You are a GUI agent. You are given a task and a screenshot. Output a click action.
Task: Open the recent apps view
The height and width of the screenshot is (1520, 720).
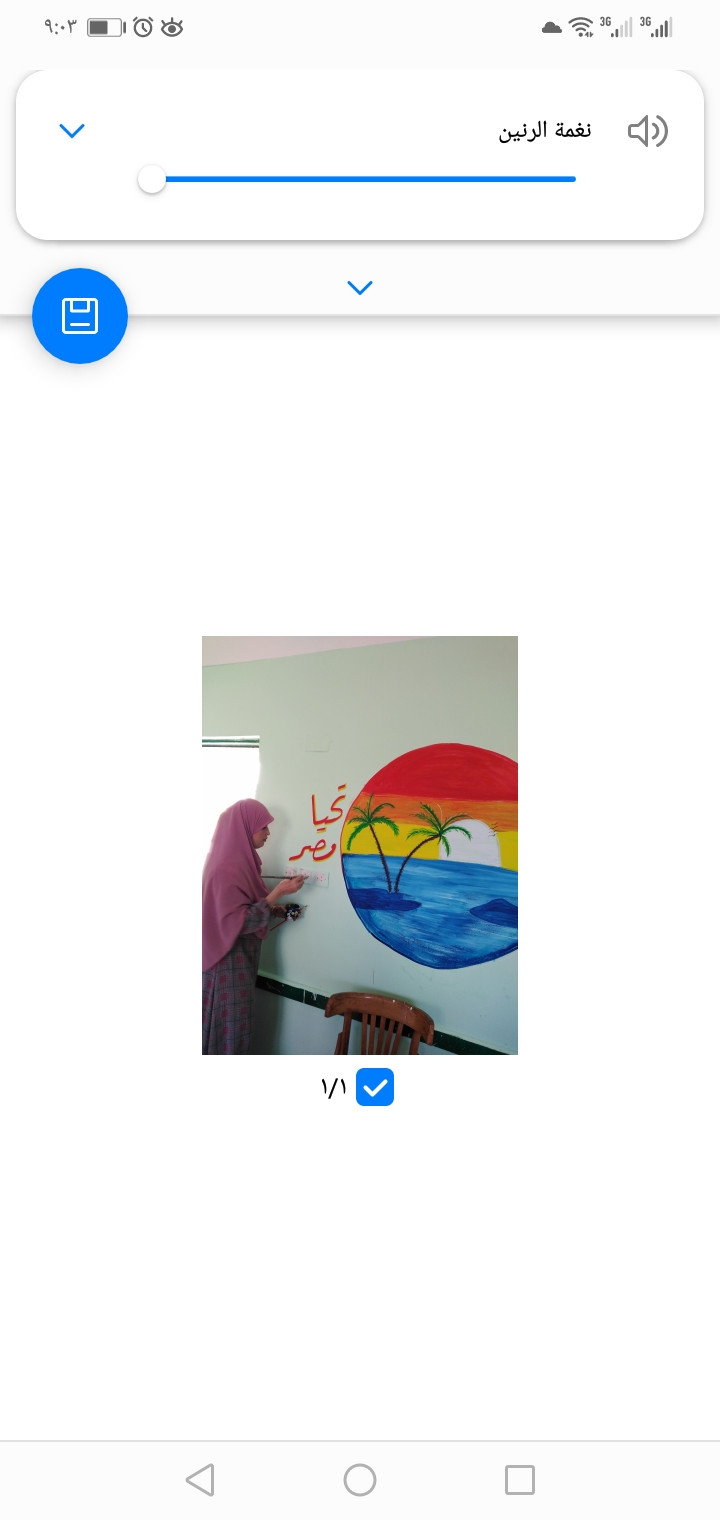519,1479
